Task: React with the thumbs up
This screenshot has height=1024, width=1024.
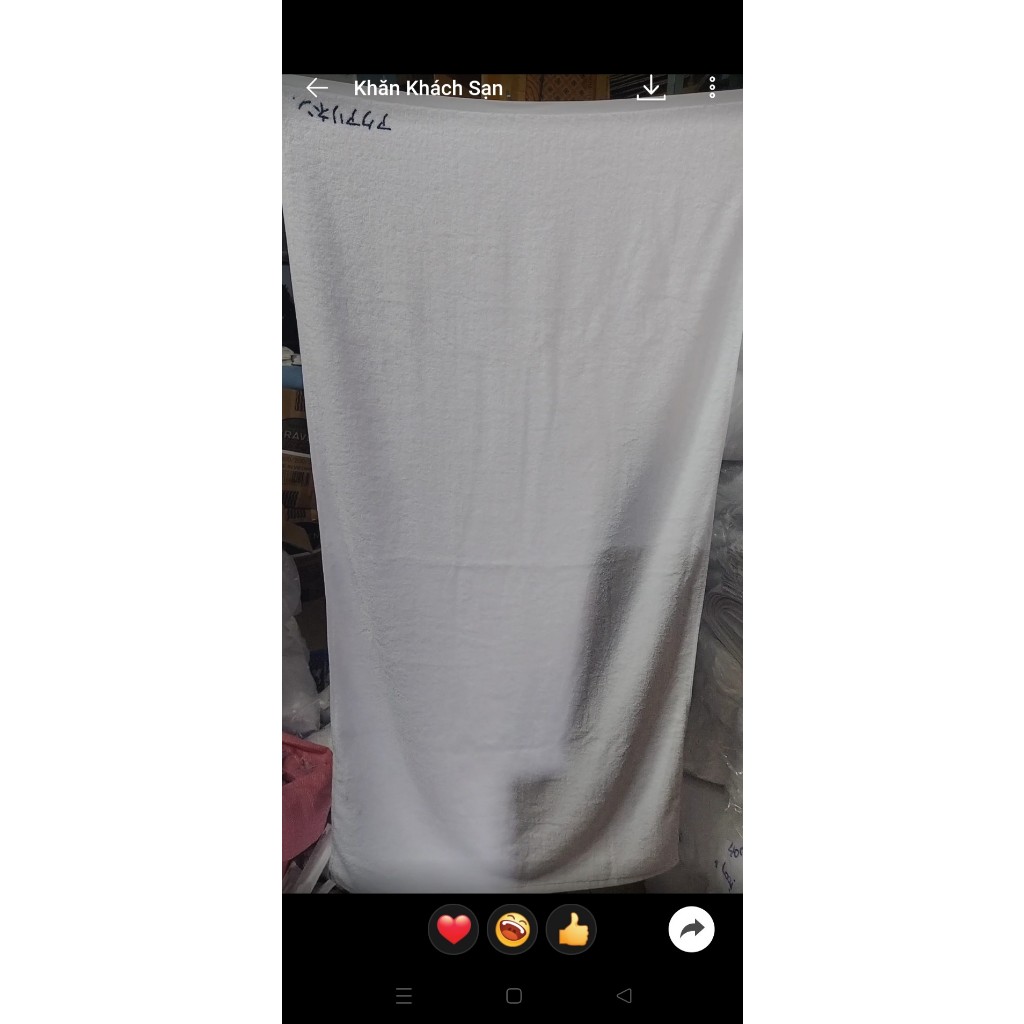Action: pos(572,930)
